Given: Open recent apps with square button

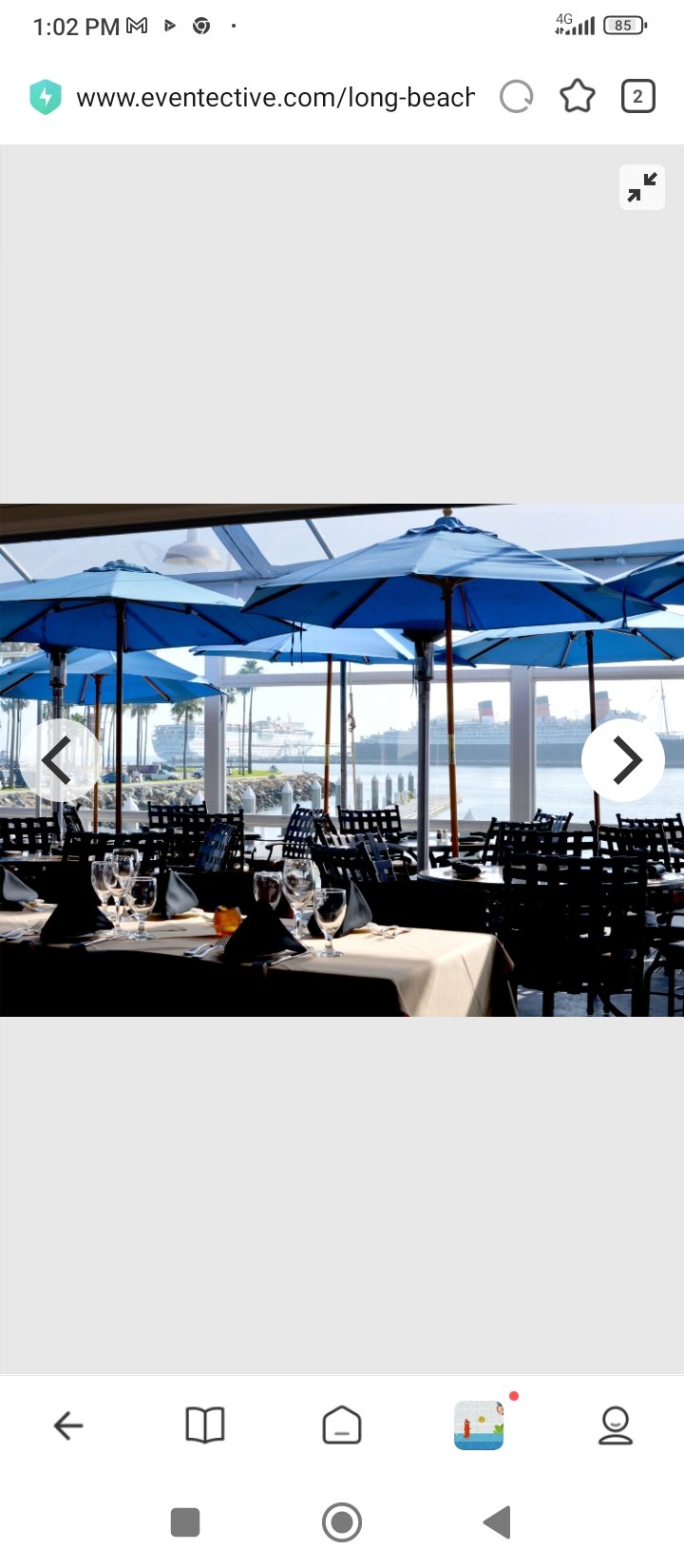Looking at the screenshot, I should tap(185, 1522).
